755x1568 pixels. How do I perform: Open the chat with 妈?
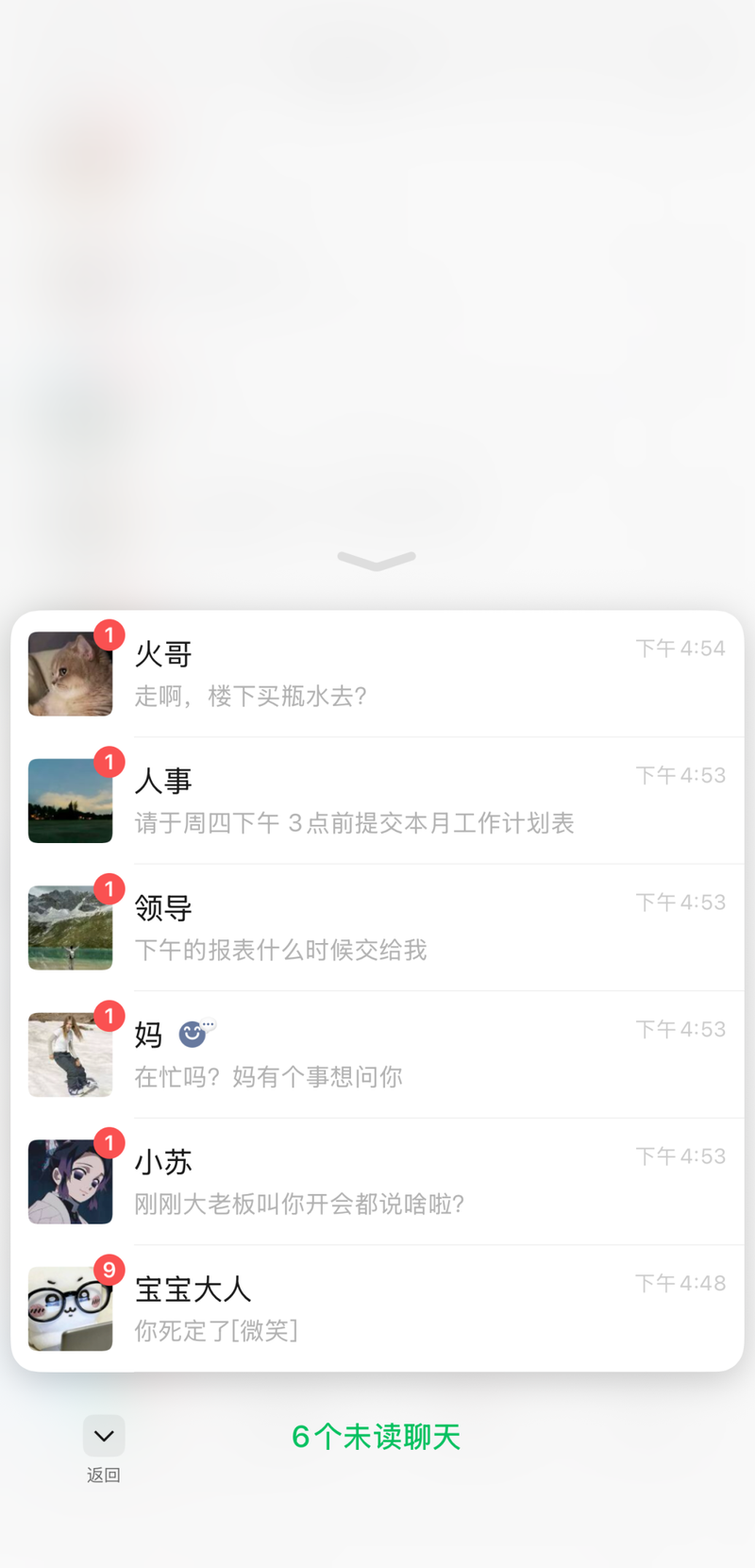377,1054
